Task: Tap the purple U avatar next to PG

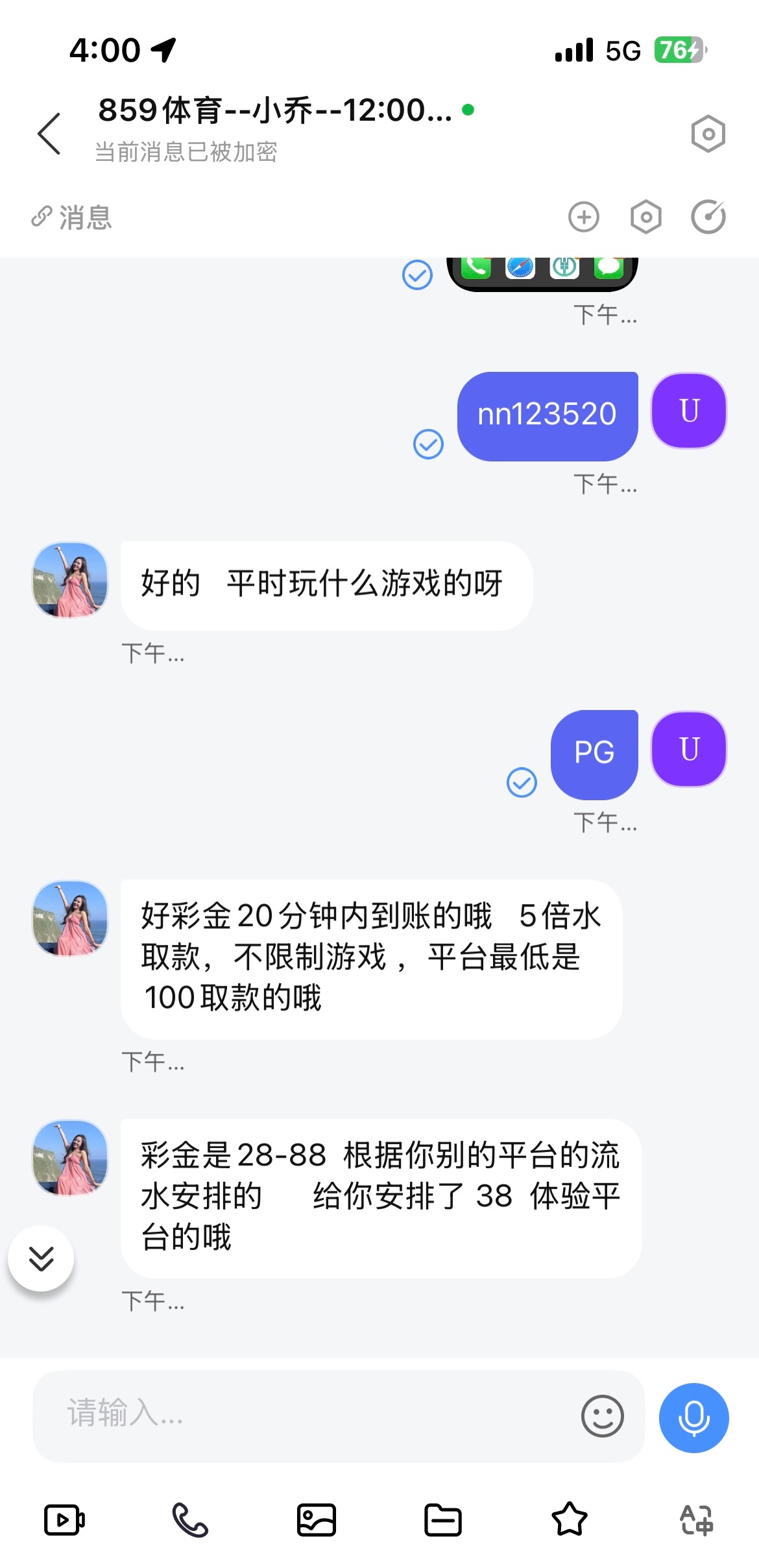Action: coord(688,749)
